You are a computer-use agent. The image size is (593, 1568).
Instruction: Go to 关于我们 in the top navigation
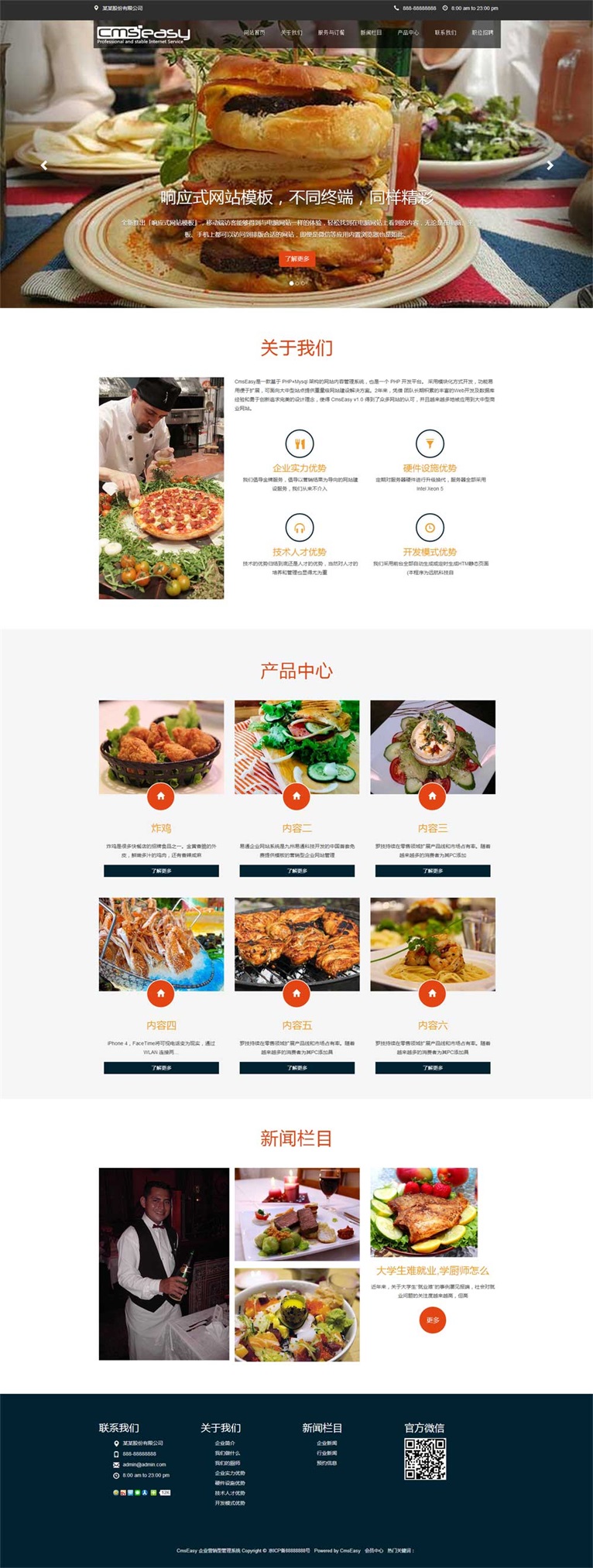click(291, 33)
